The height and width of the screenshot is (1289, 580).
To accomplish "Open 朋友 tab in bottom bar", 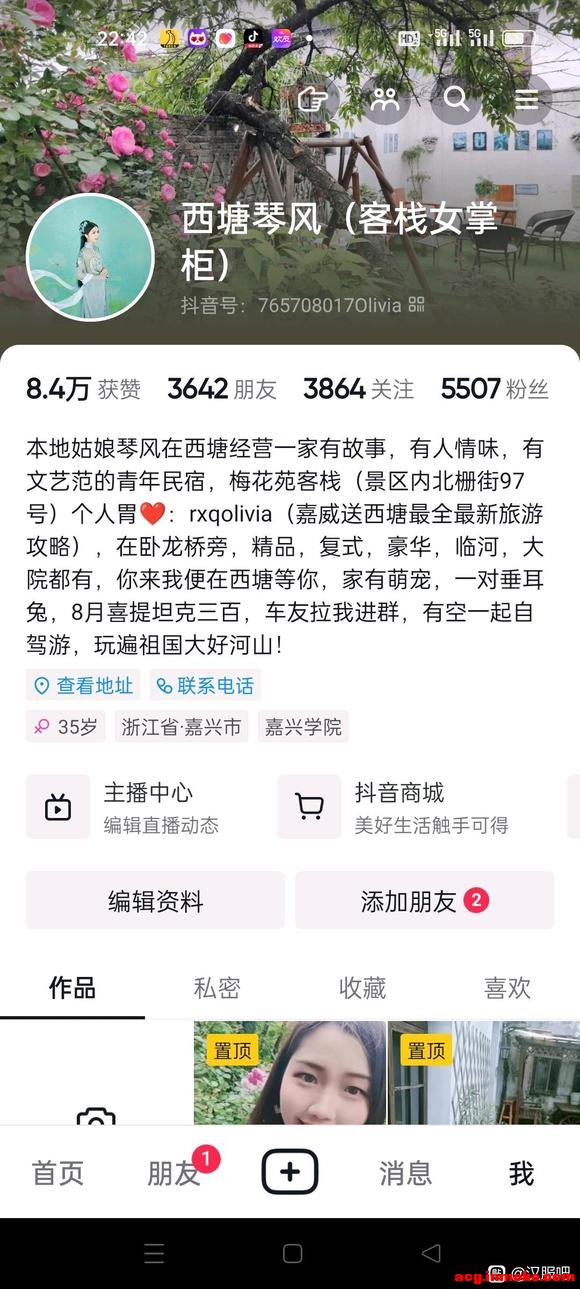I will coord(175,1173).
